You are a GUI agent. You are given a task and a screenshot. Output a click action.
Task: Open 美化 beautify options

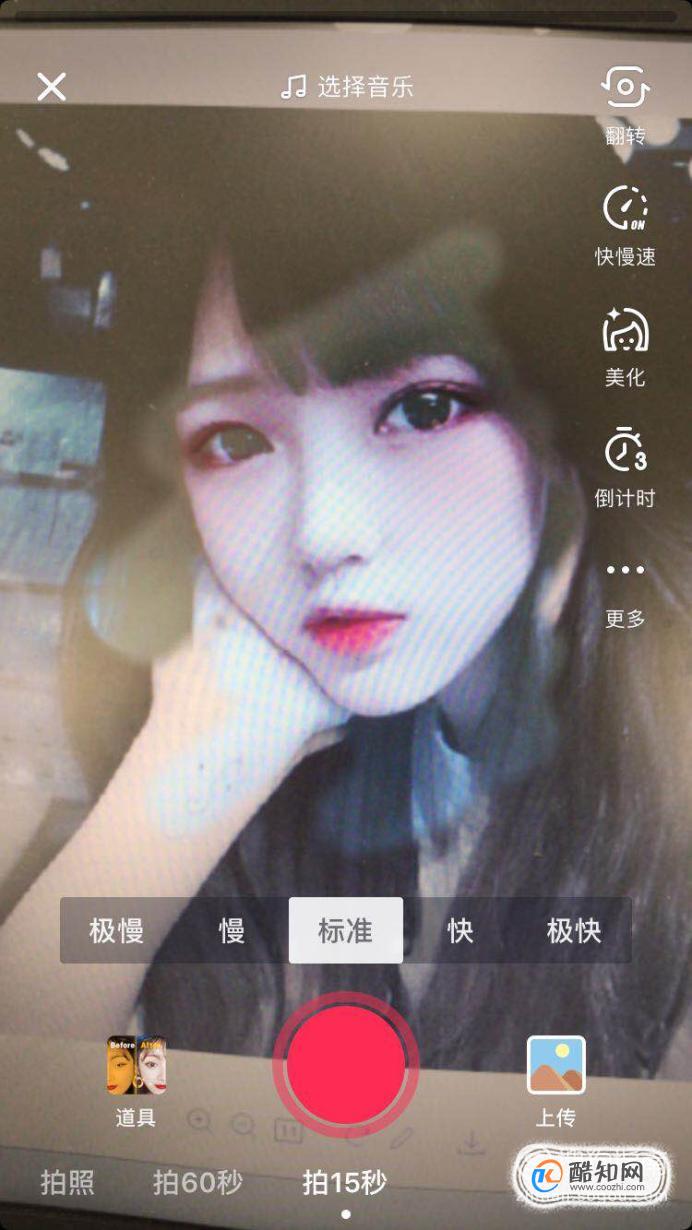tap(625, 347)
